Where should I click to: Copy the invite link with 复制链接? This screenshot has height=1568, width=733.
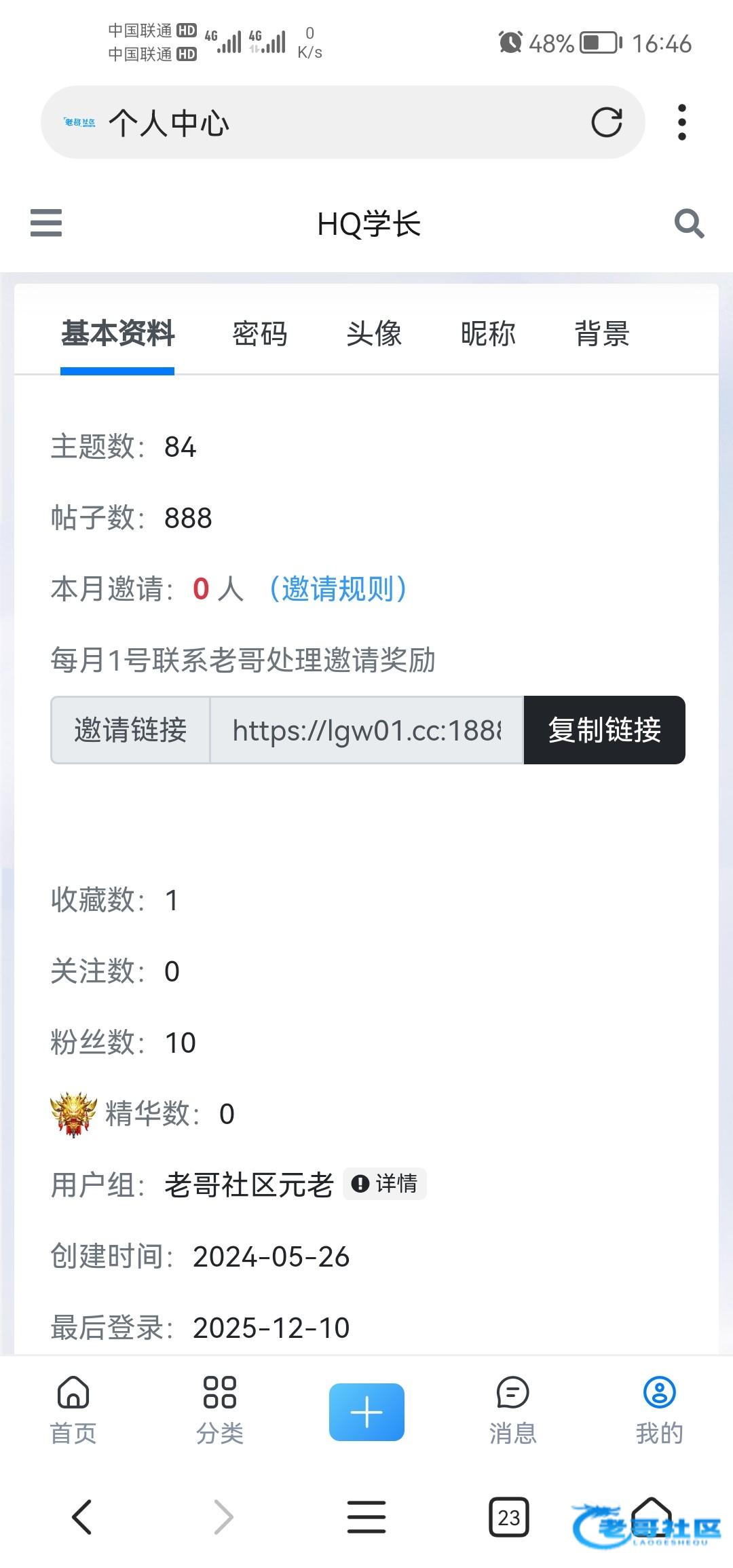point(604,730)
